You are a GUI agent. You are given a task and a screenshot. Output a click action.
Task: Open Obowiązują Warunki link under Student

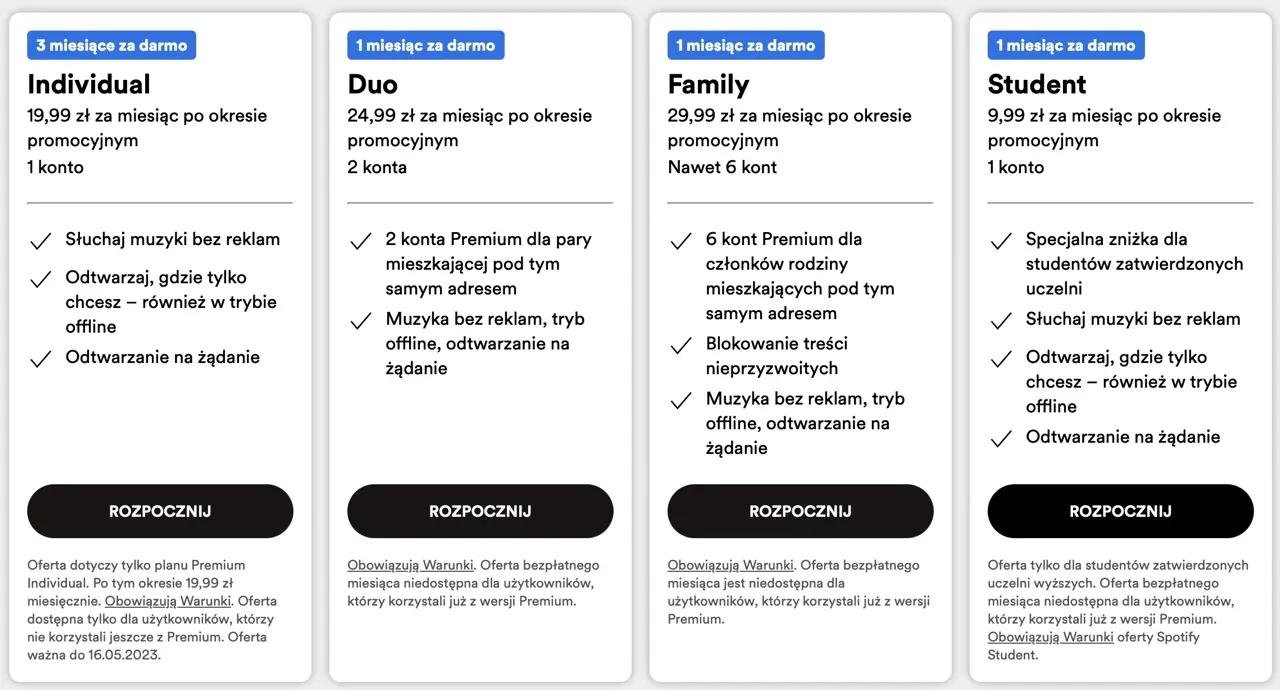point(1050,637)
